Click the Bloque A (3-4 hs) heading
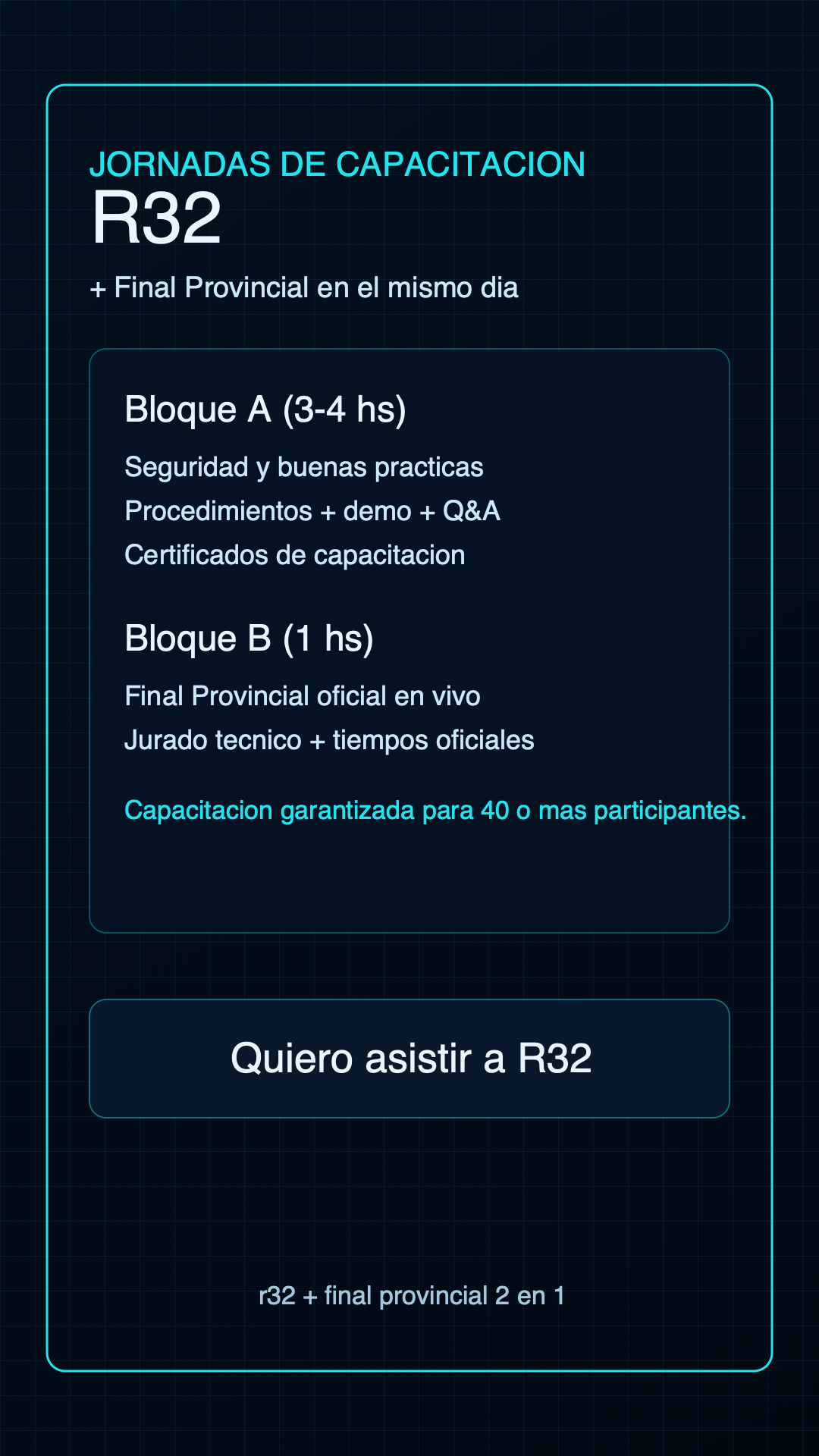The image size is (819, 1456). click(265, 408)
